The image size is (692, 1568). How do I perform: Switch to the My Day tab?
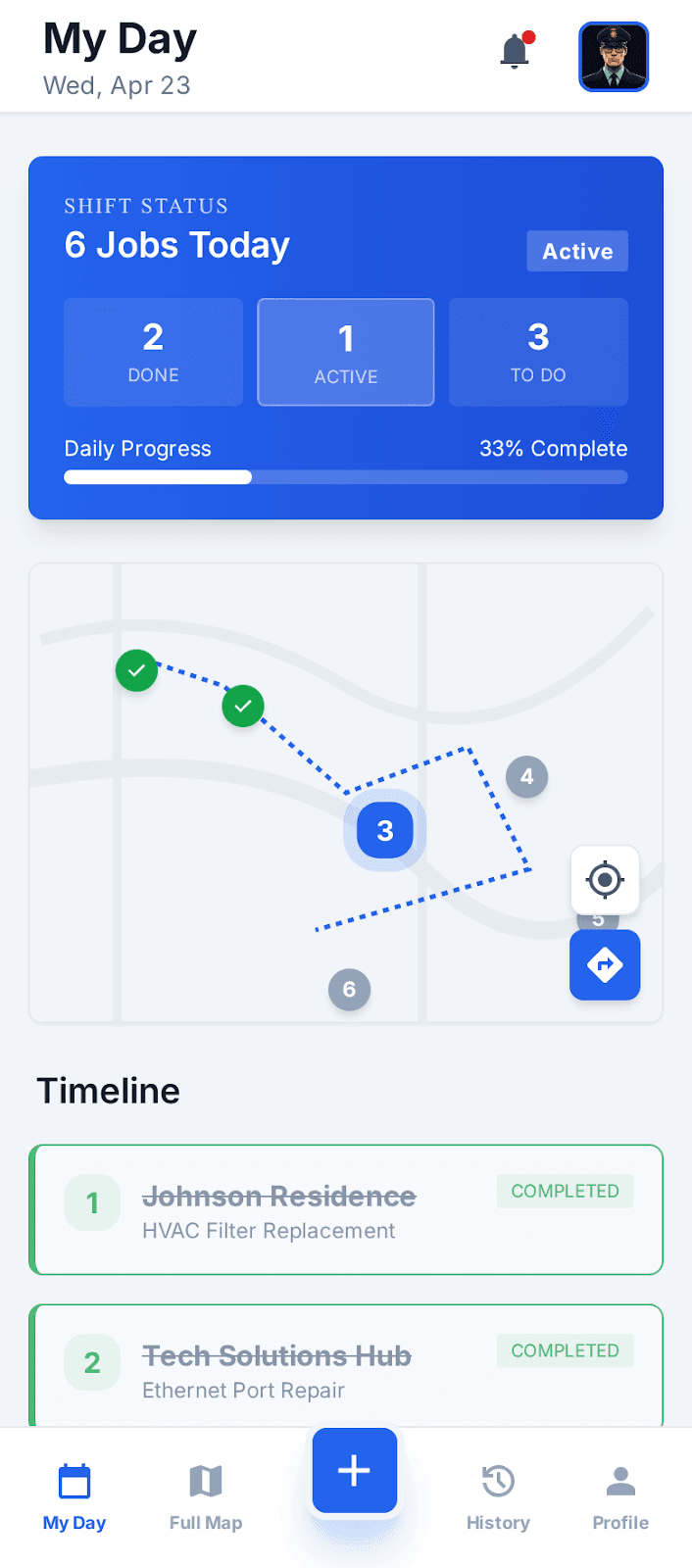click(74, 1496)
